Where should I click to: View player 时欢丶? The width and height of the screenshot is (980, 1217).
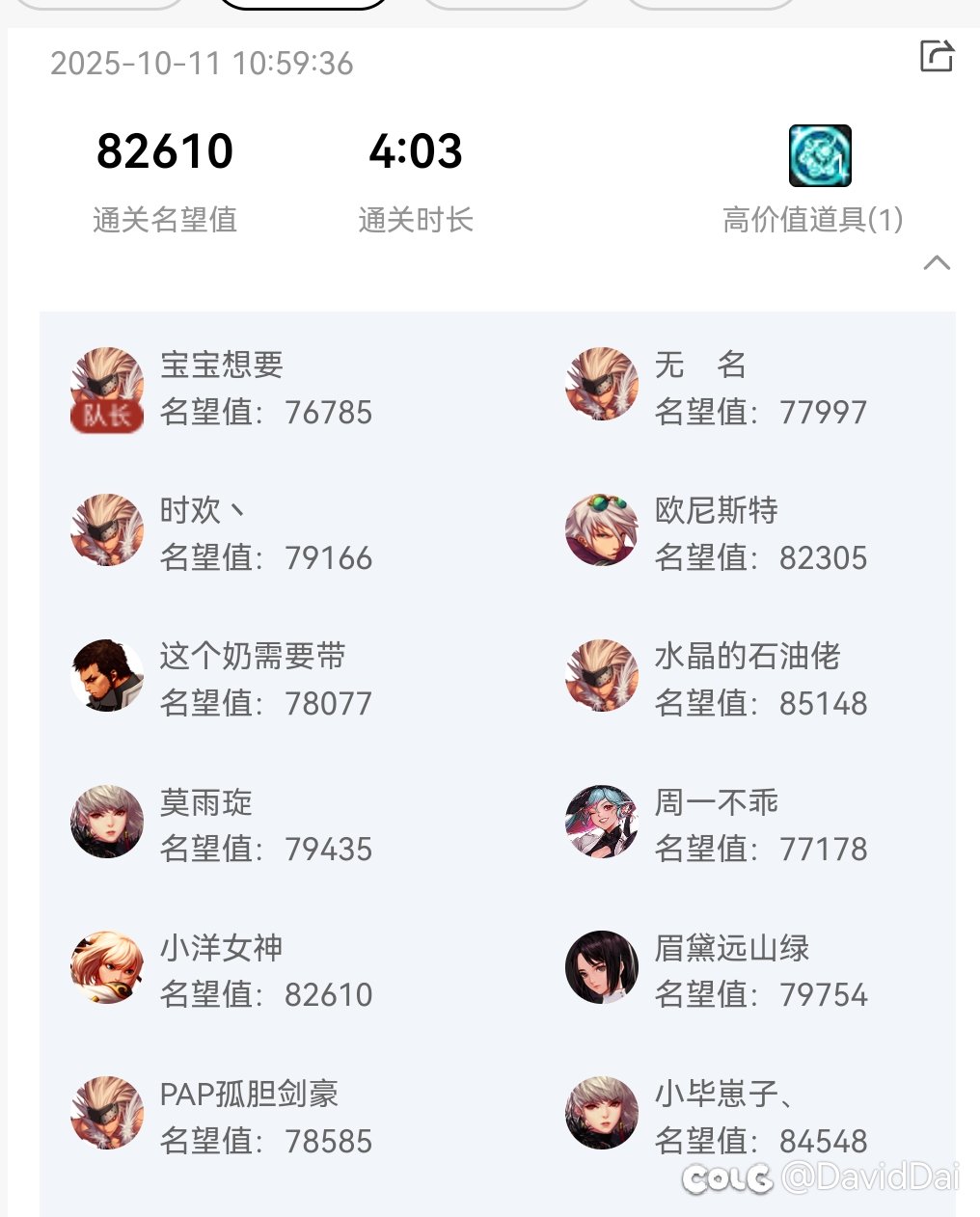[x=107, y=530]
